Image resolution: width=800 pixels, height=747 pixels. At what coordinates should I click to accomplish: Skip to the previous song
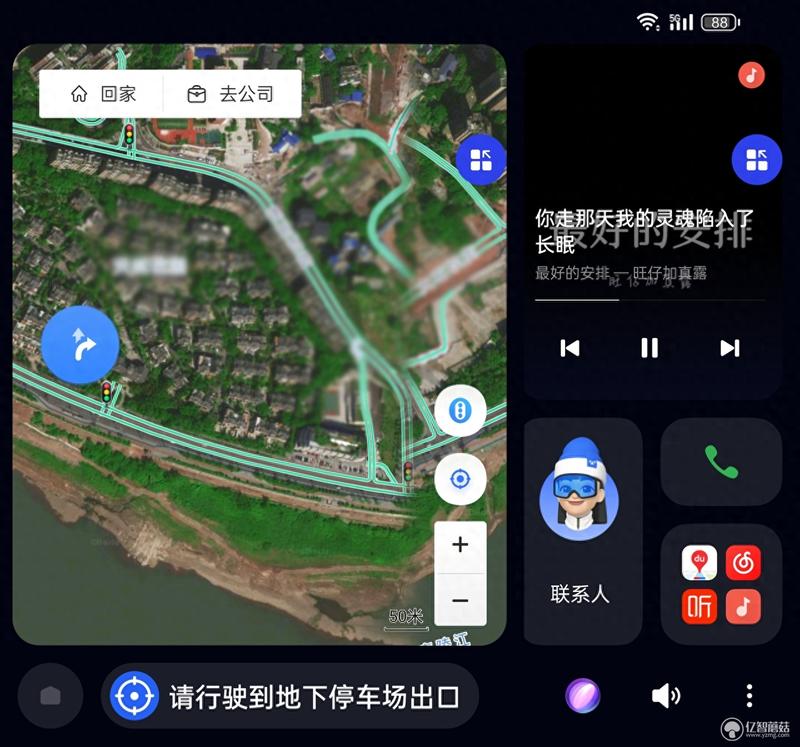(570, 348)
